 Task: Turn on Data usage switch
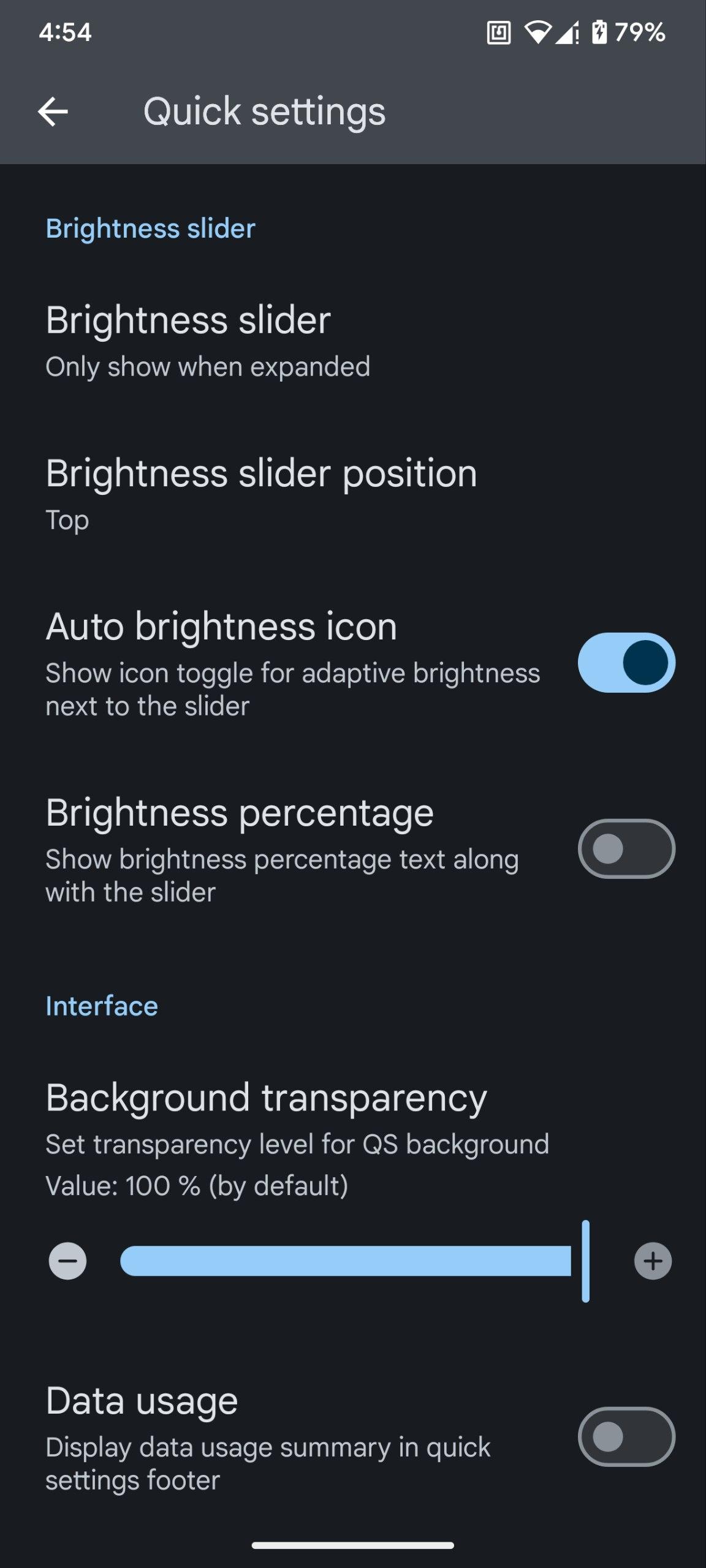pos(626,1437)
